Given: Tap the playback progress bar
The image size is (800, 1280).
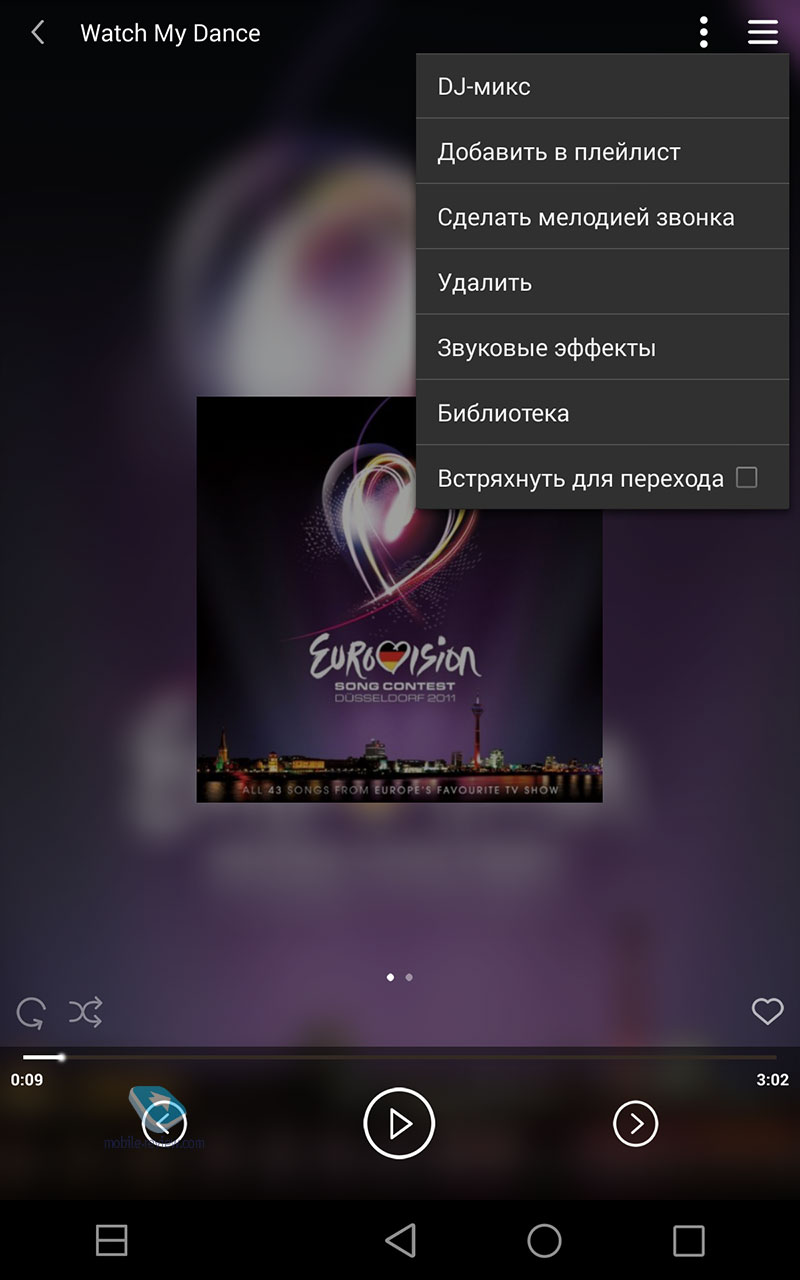Looking at the screenshot, I should pyautogui.click(x=400, y=1057).
